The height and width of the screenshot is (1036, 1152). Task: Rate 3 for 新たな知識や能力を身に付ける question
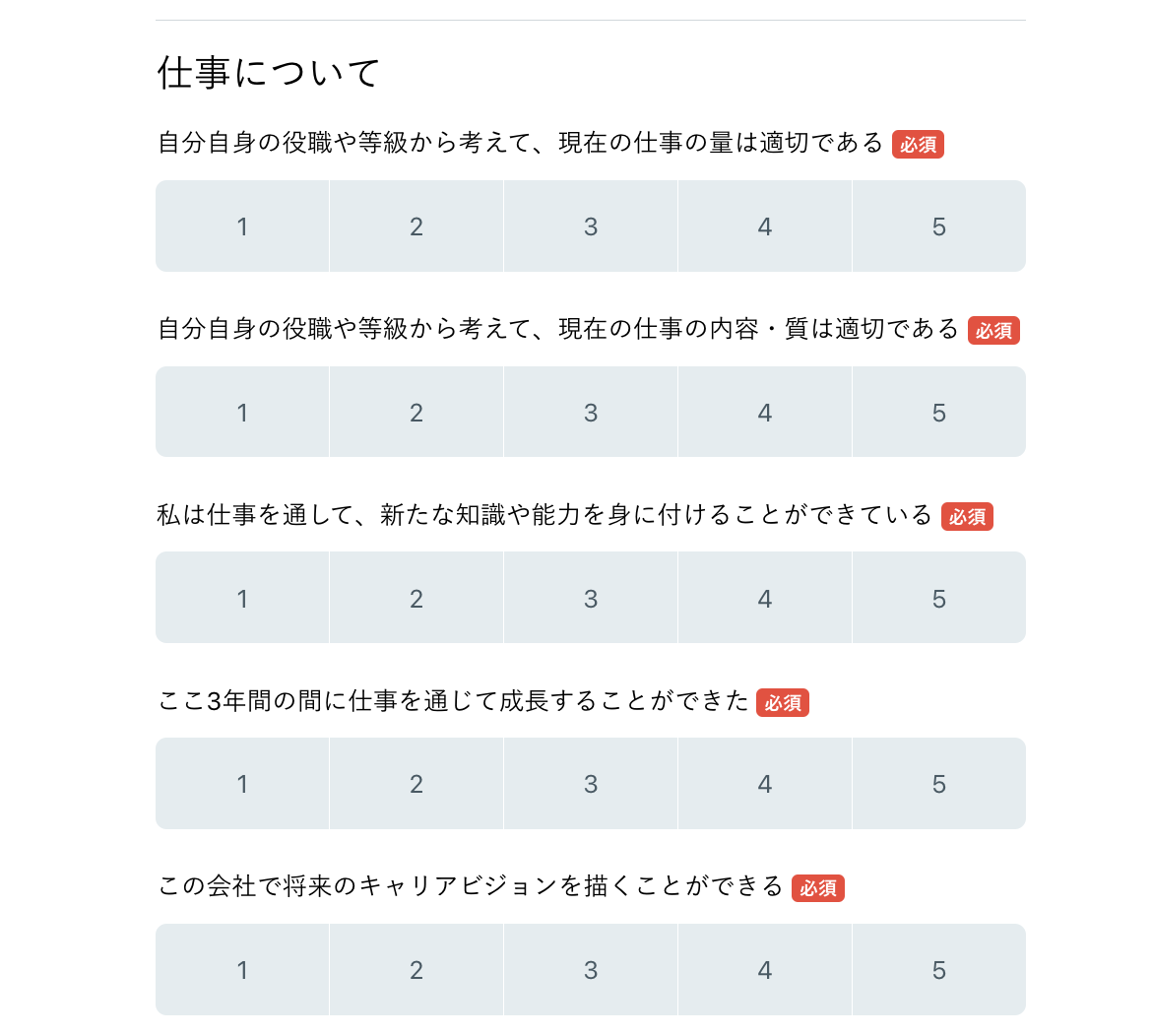pyautogui.click(x=591, y=599)
